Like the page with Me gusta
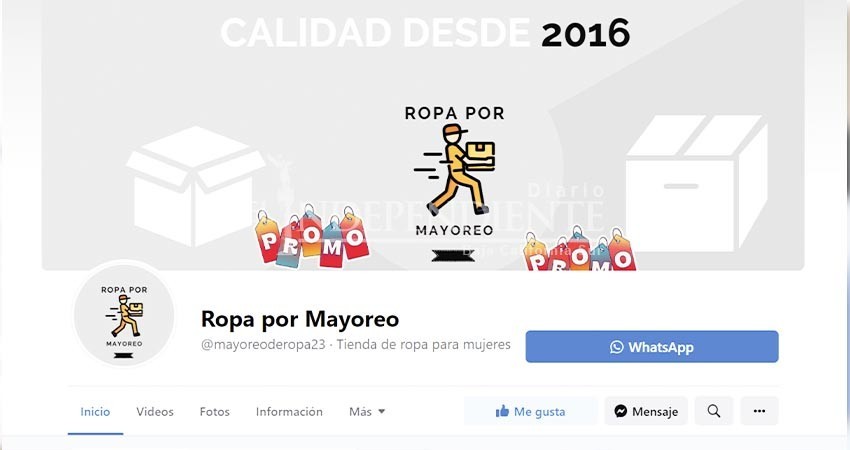 pos(531,411)
